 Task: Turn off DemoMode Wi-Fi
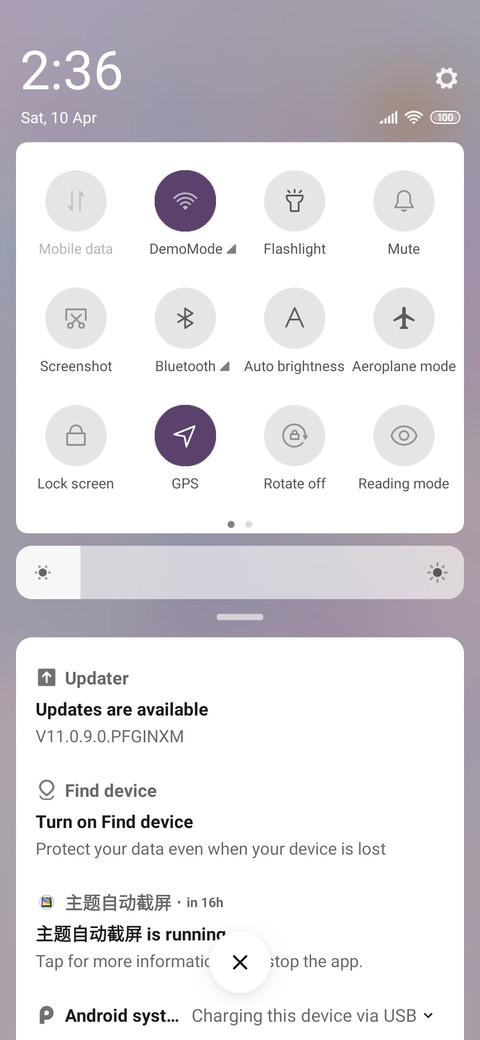185,201
